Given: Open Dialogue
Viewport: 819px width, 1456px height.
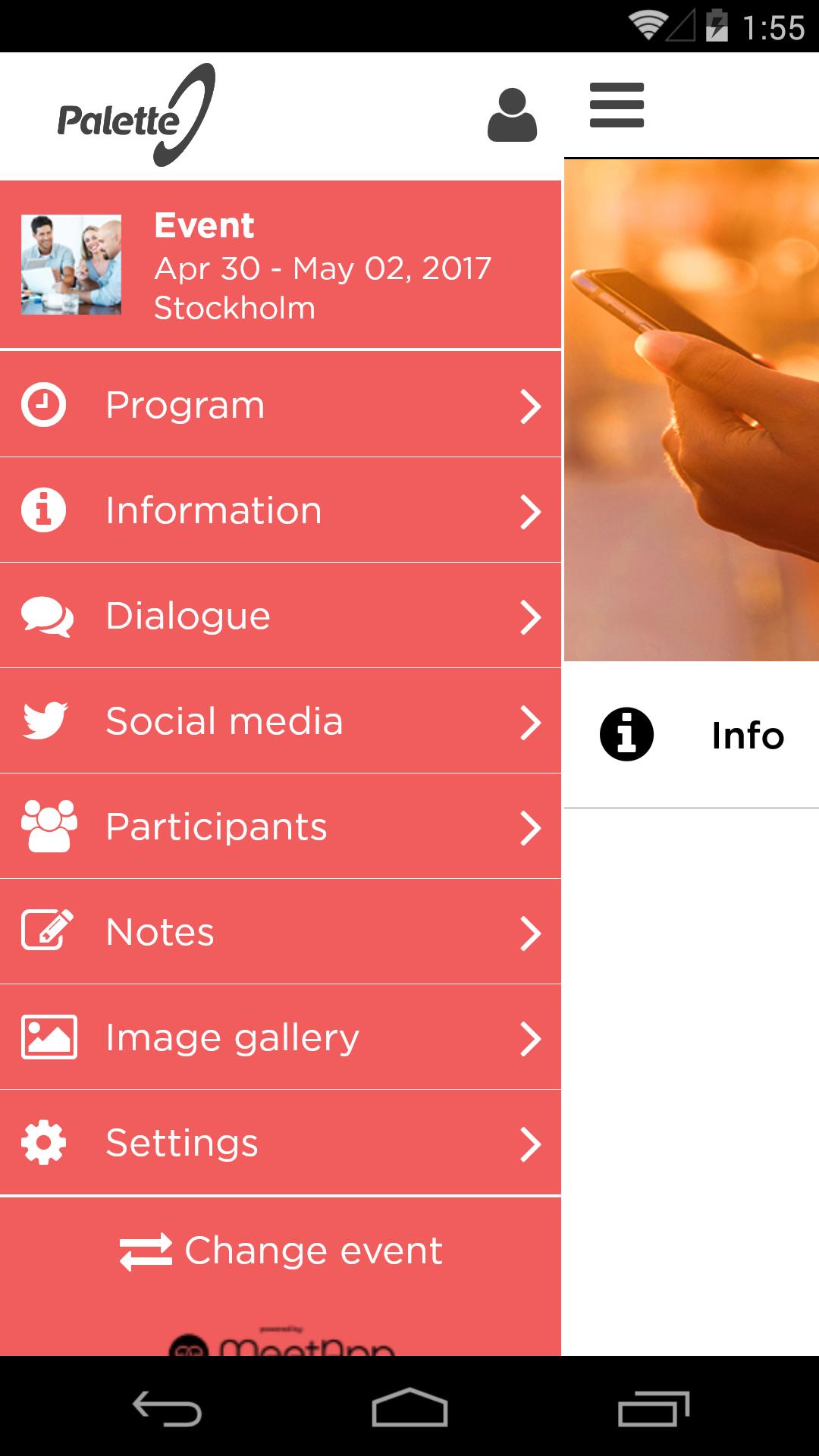Looking at the screenshot, I should coord(281,616).
